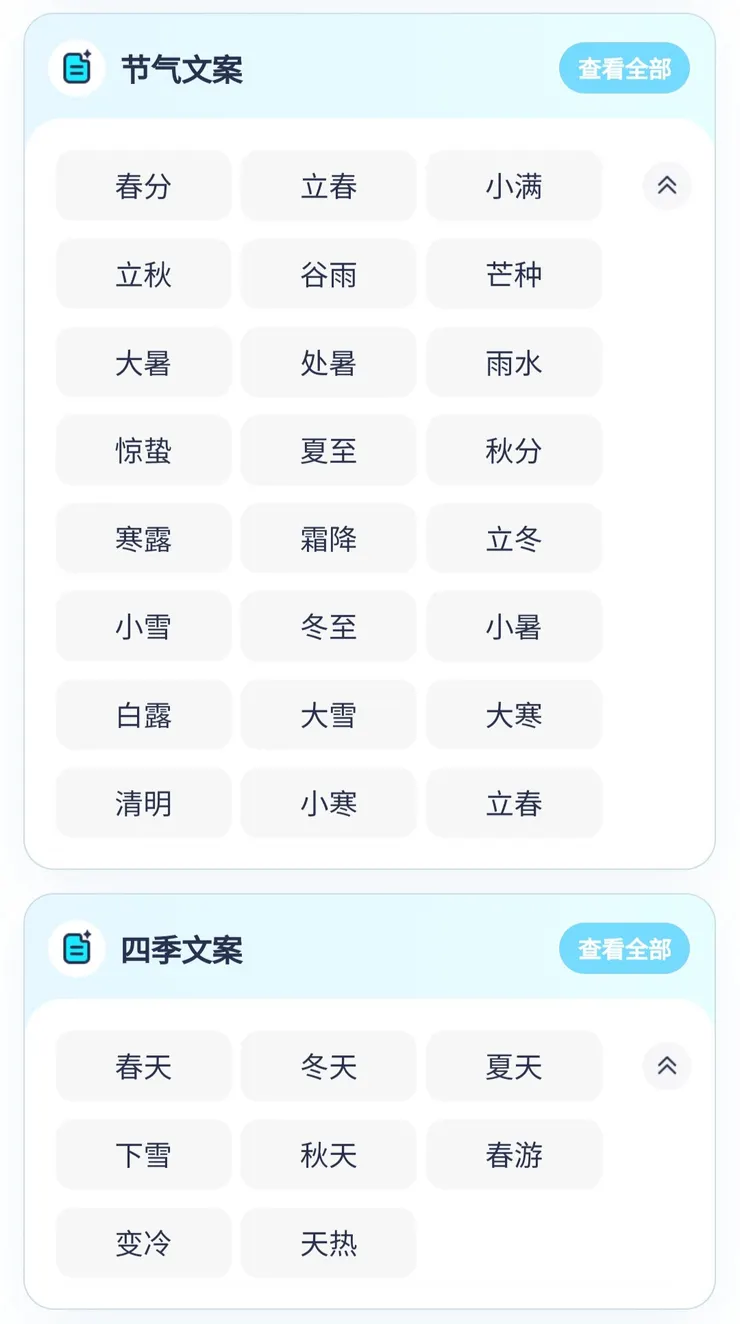Click the 春天 tag in 四季文案

pyautogui.click(x=143, y=1066)
